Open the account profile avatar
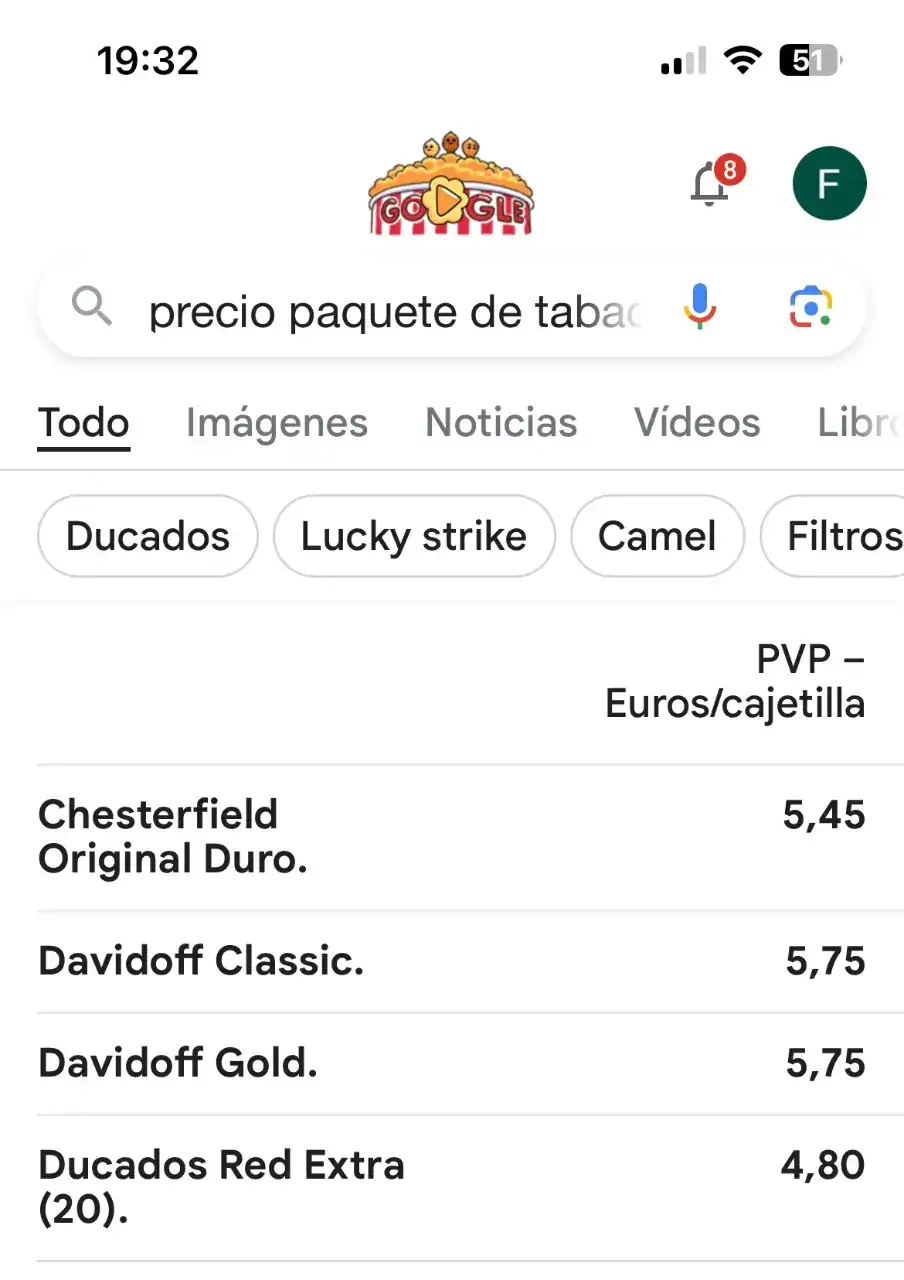 [x=829, y=184]
